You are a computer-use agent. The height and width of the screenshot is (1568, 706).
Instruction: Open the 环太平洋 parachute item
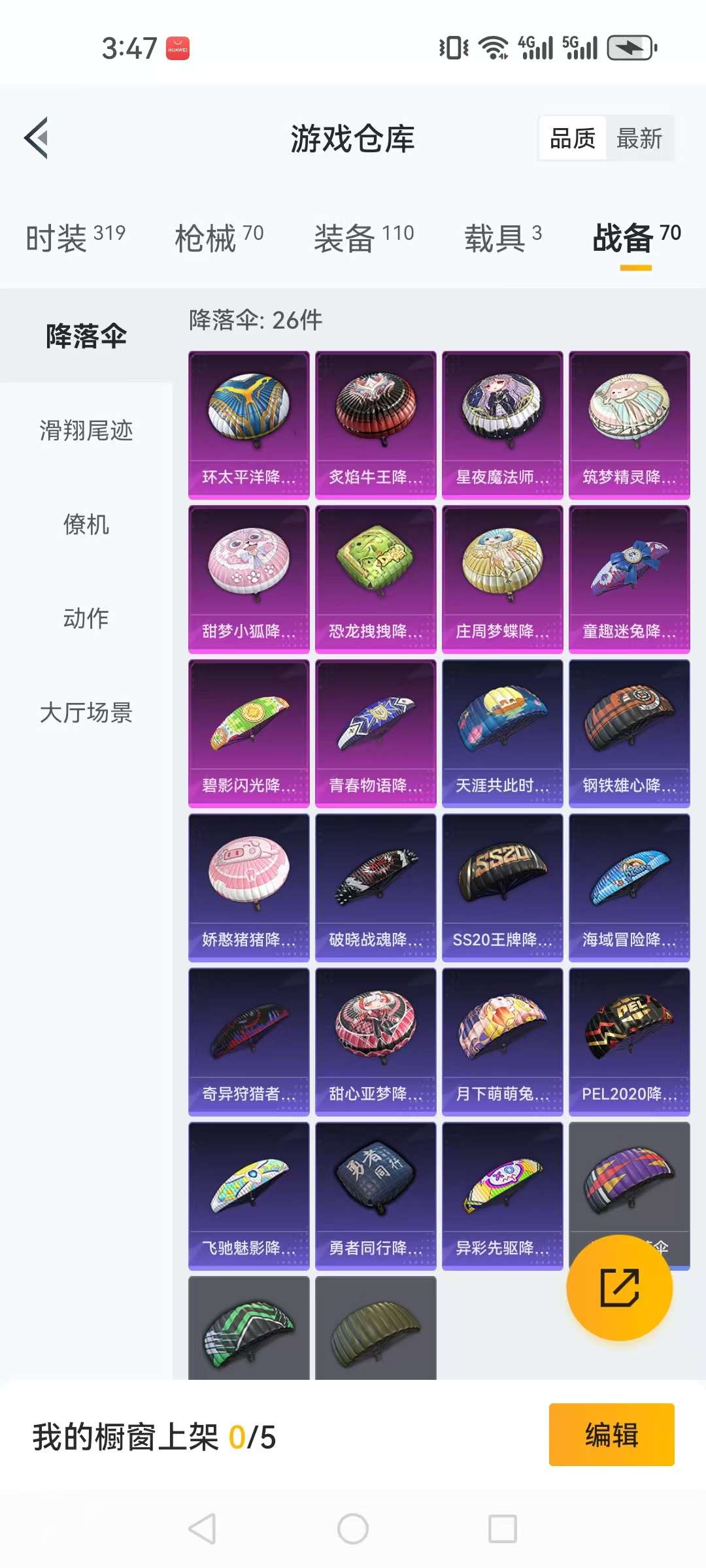click(248, 425)
